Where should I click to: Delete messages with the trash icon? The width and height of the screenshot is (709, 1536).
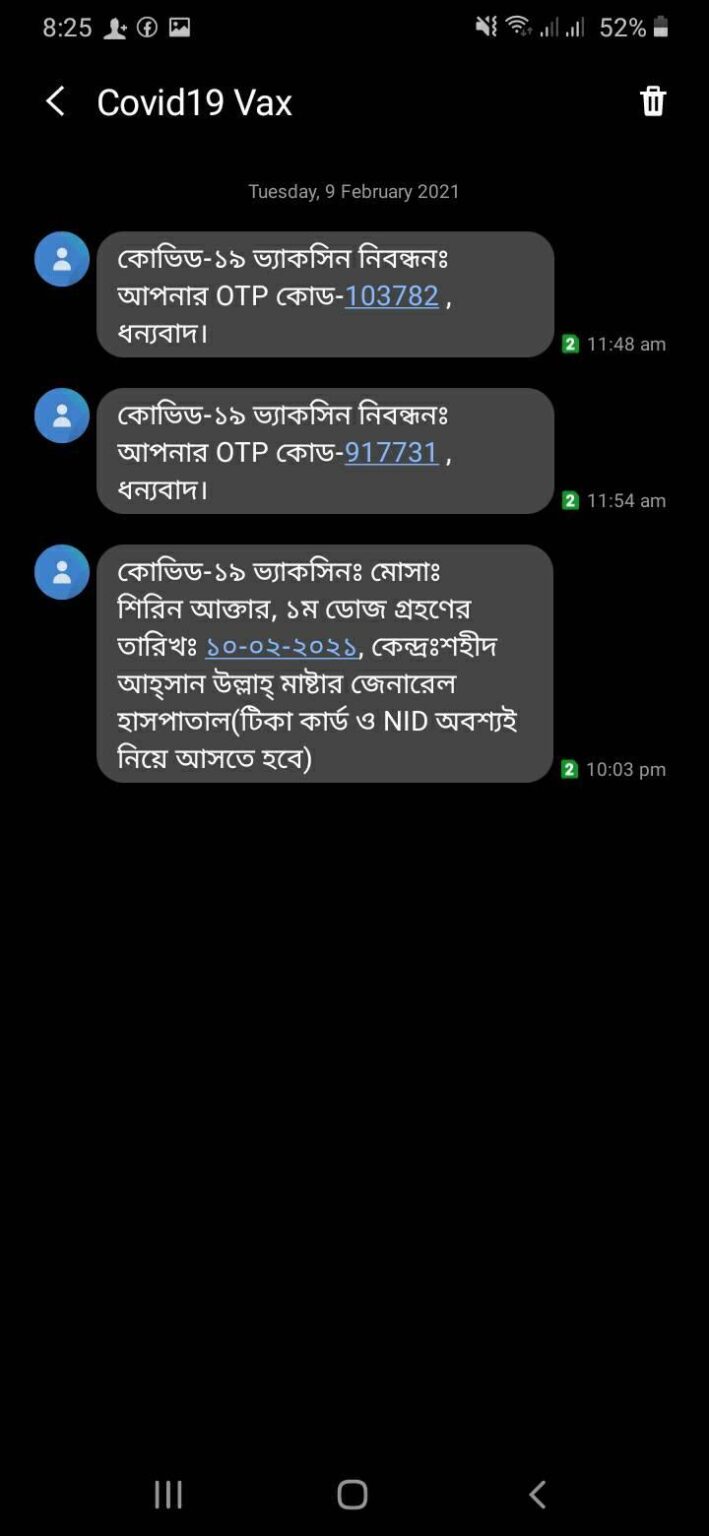(x=653, y=101)
